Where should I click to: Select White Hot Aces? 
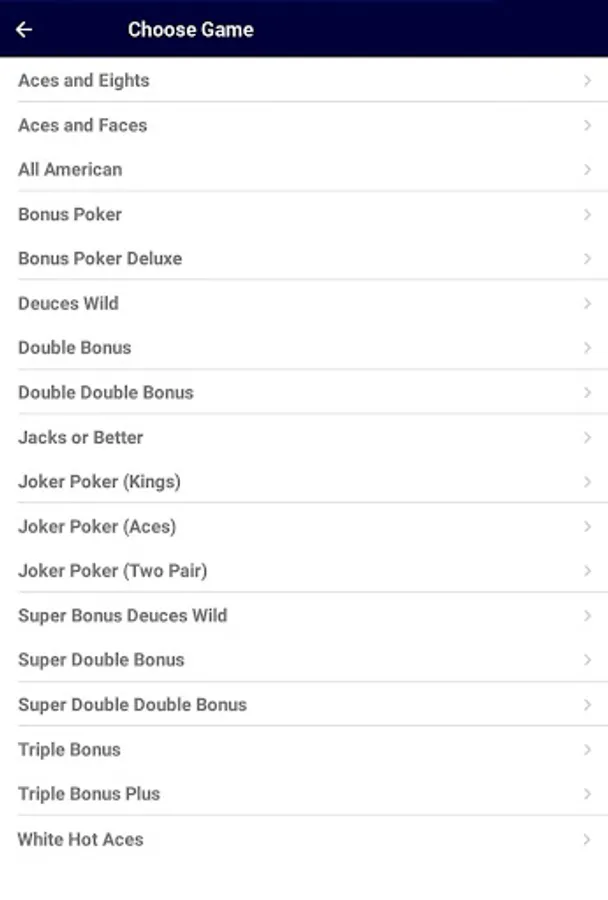[x=304, y=839]
